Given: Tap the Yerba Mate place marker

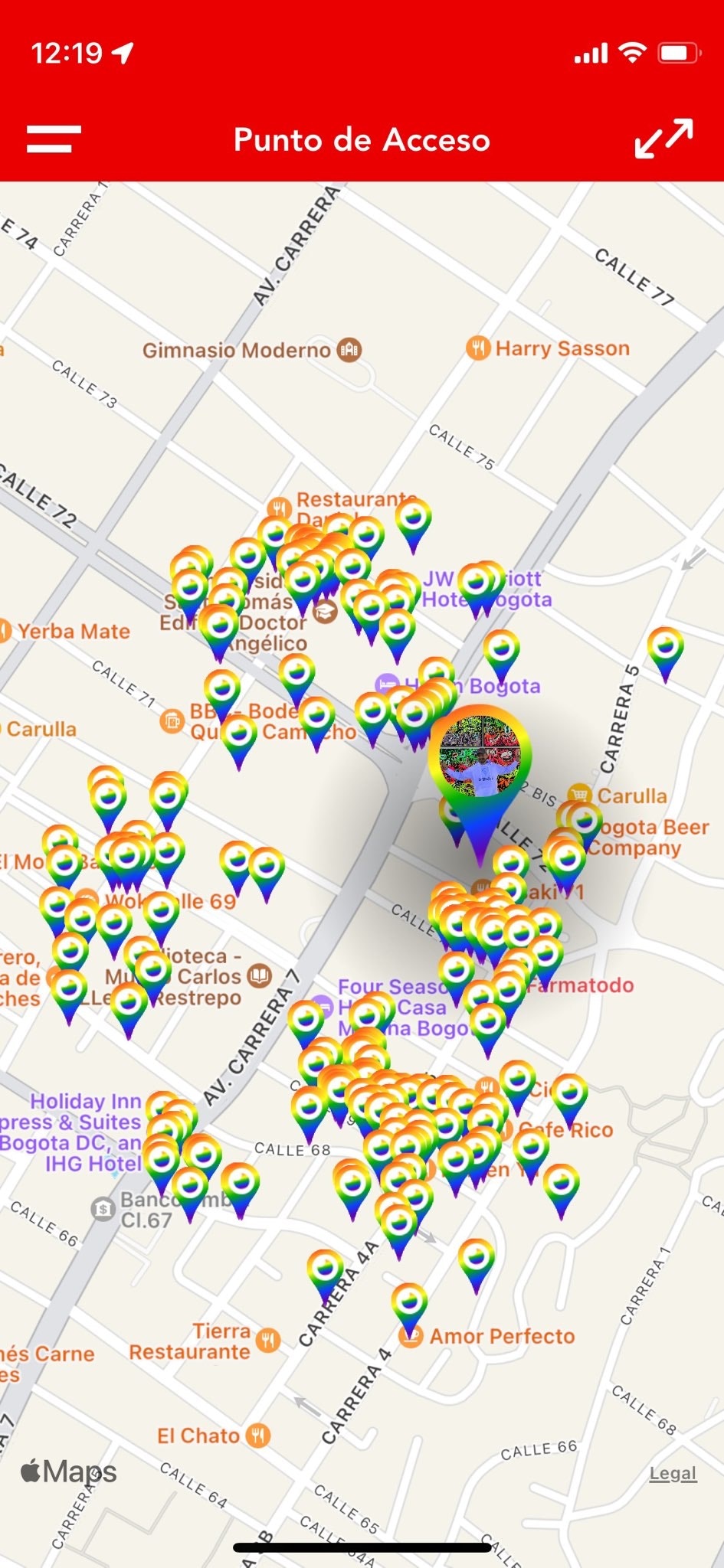Looking at the screenshot, I should tap(5, 632).
